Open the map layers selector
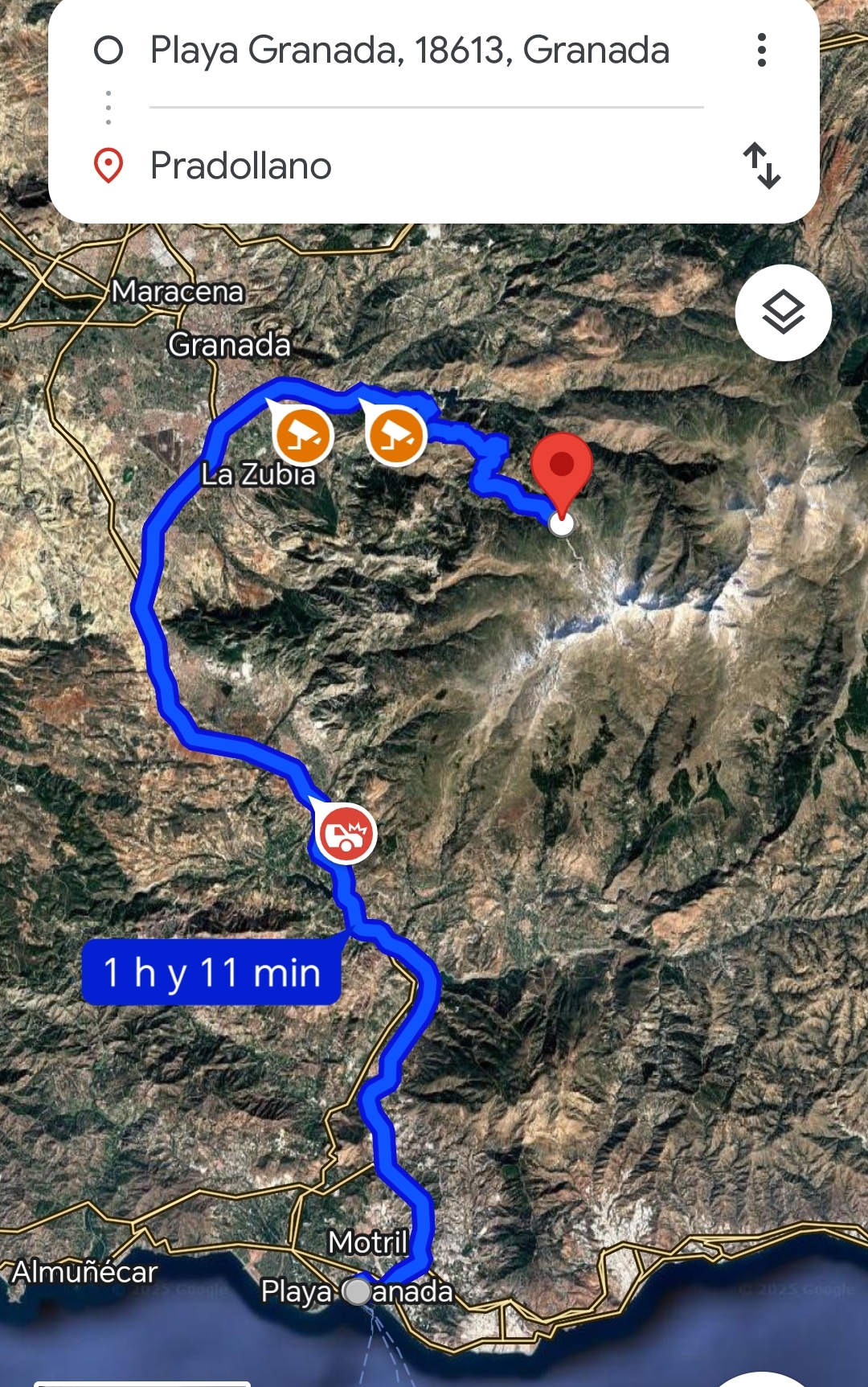This screenshot has width=868, height=1387. pyautogui.click(x=783, y=313)
